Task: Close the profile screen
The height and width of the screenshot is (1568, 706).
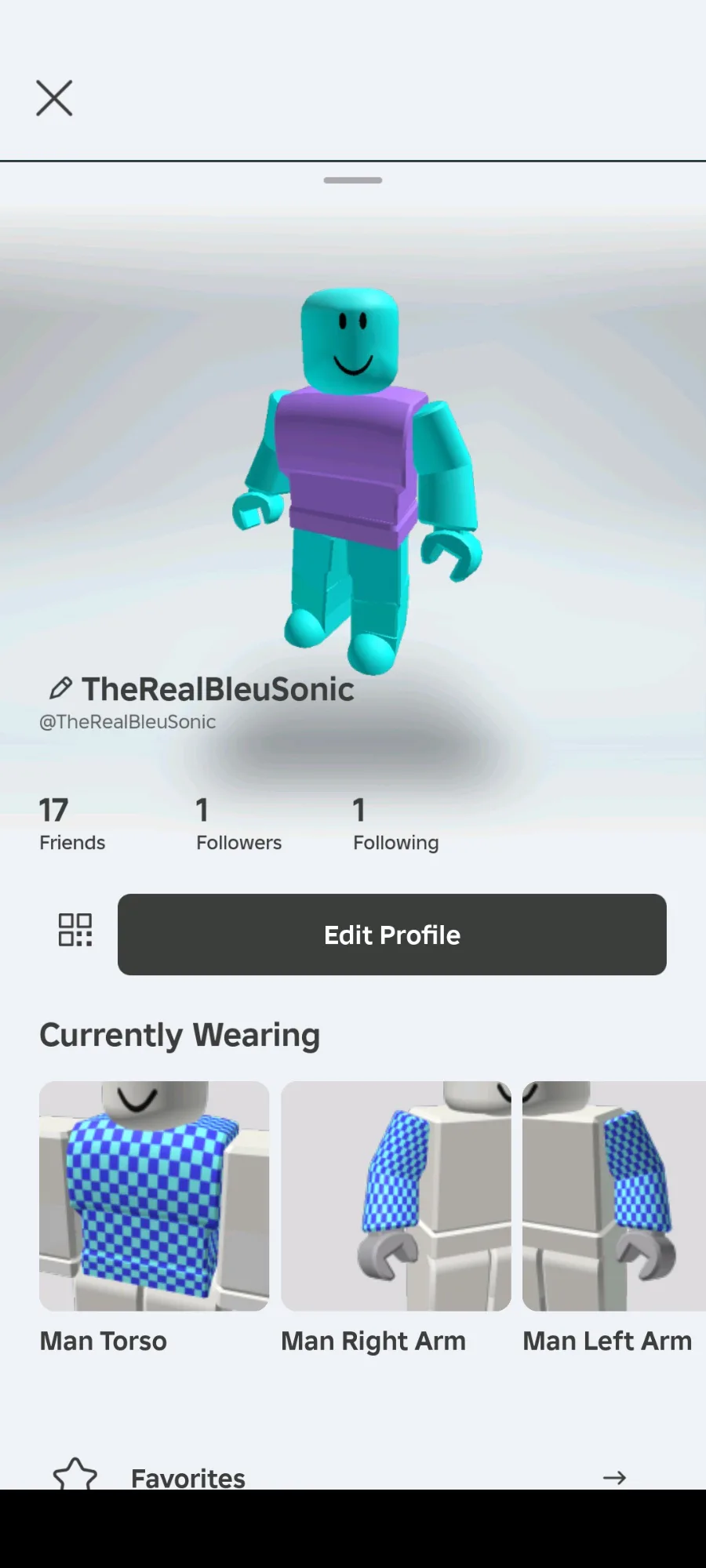Action: pyautogui.click(x=54, y=98)
